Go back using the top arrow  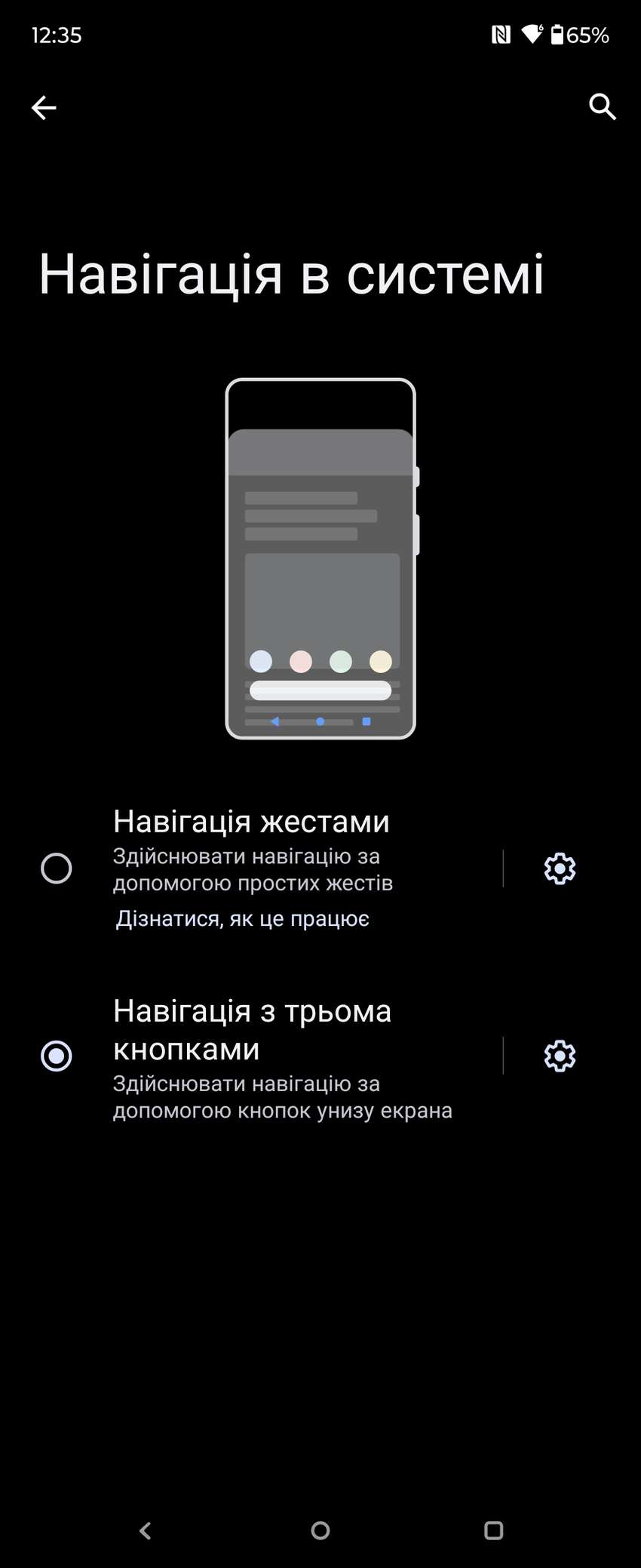44,108
